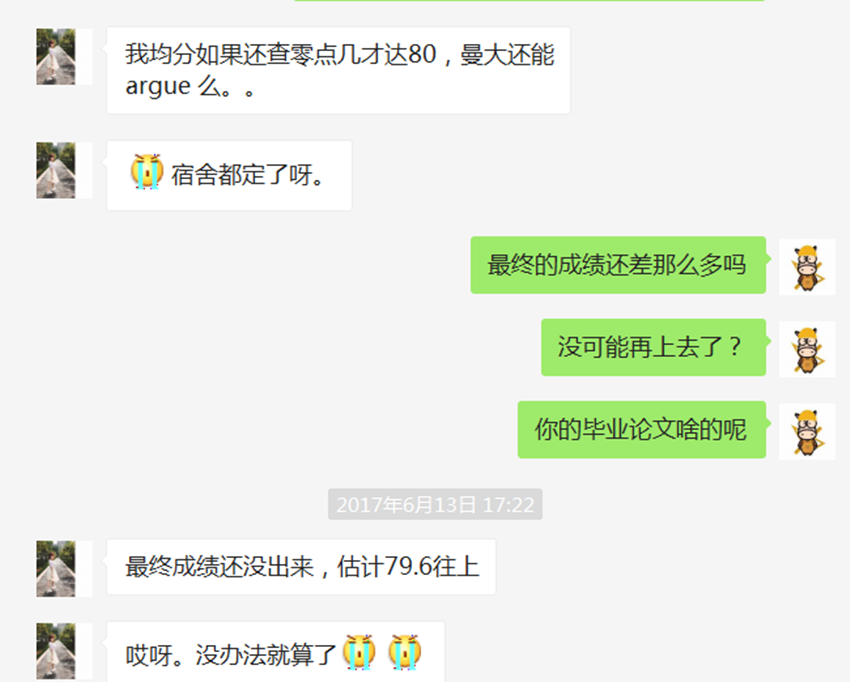The width and height of the screenshot is (850, 682).
Task: Tap contact's avatar beside 估计79.6往上 message
Action: (x=56, y=568)
